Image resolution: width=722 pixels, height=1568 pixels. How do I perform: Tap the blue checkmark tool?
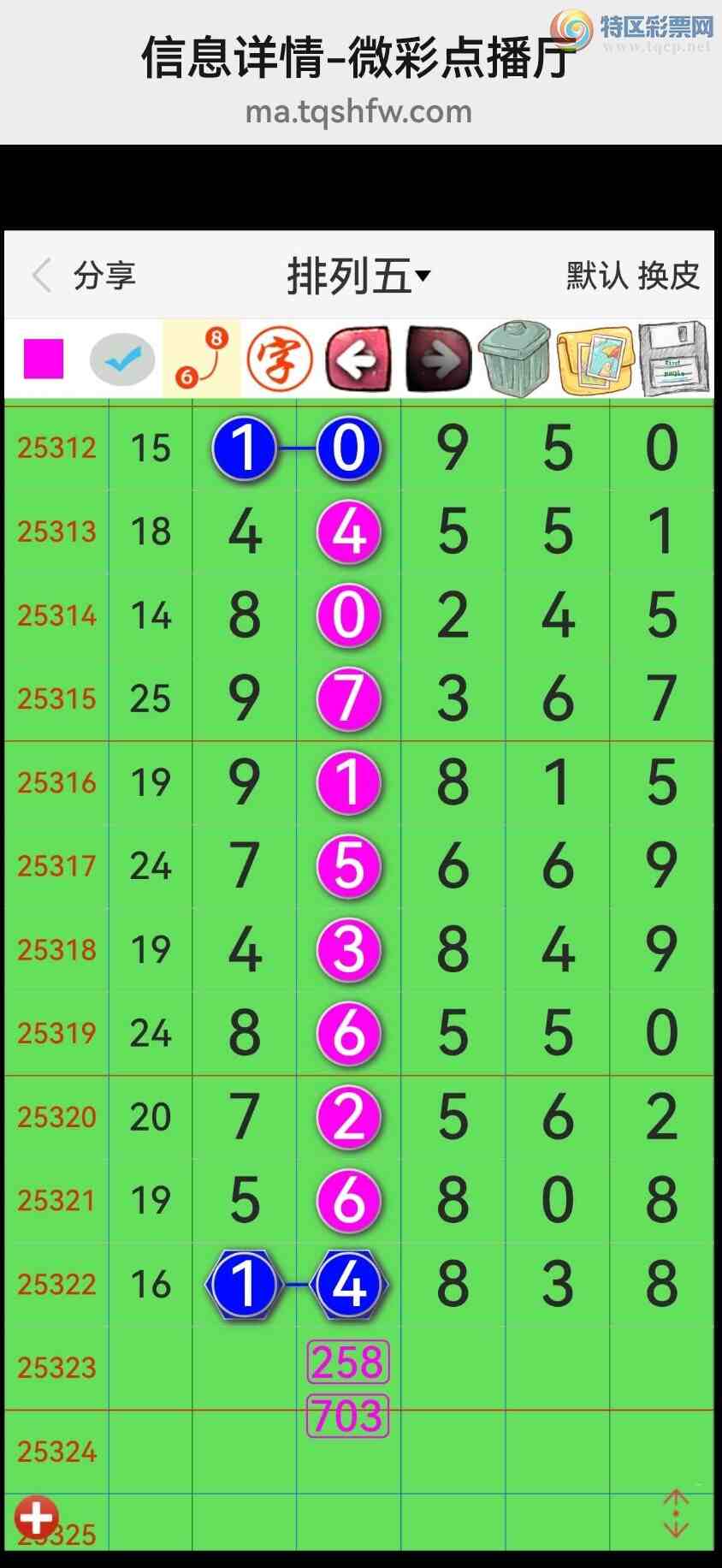click(x=122, y=359)
